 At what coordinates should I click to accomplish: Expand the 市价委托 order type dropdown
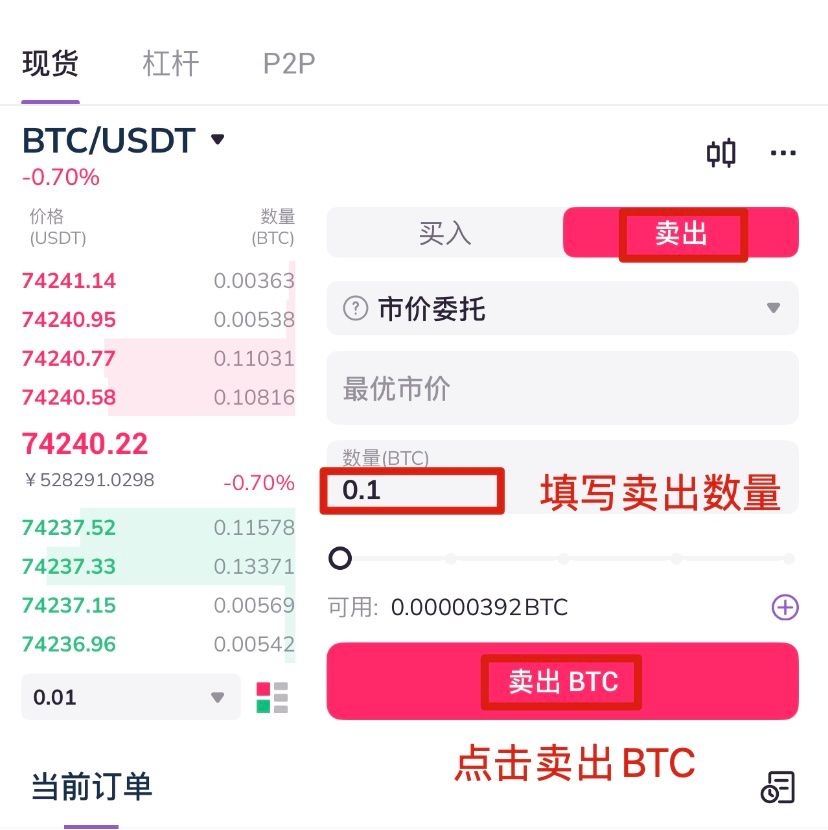[x=771, y=308]
